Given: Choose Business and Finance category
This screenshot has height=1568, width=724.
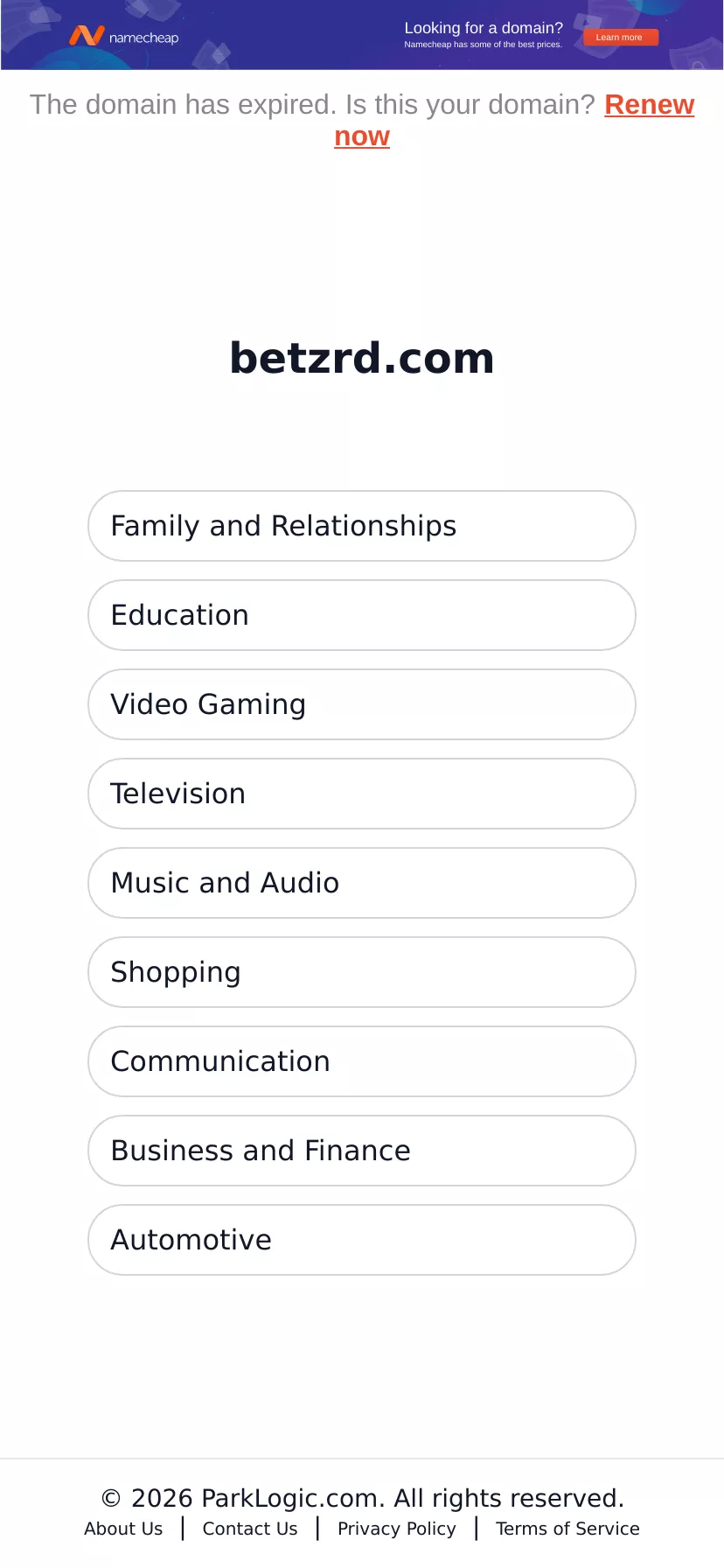Looking at the screenshot, I should pos(362,1151).
